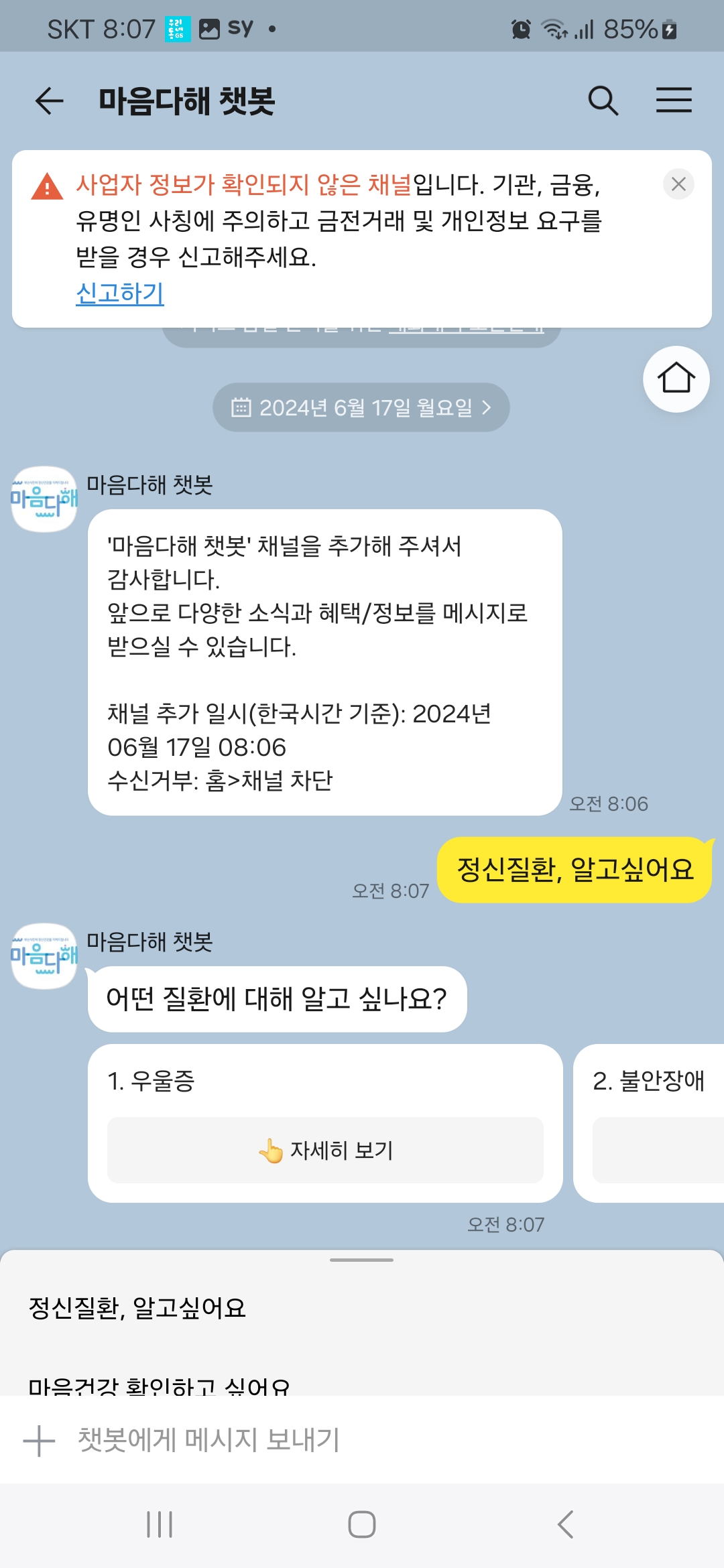Select 정신질환, 알고싶어요 menu option

coord(137,1307)
